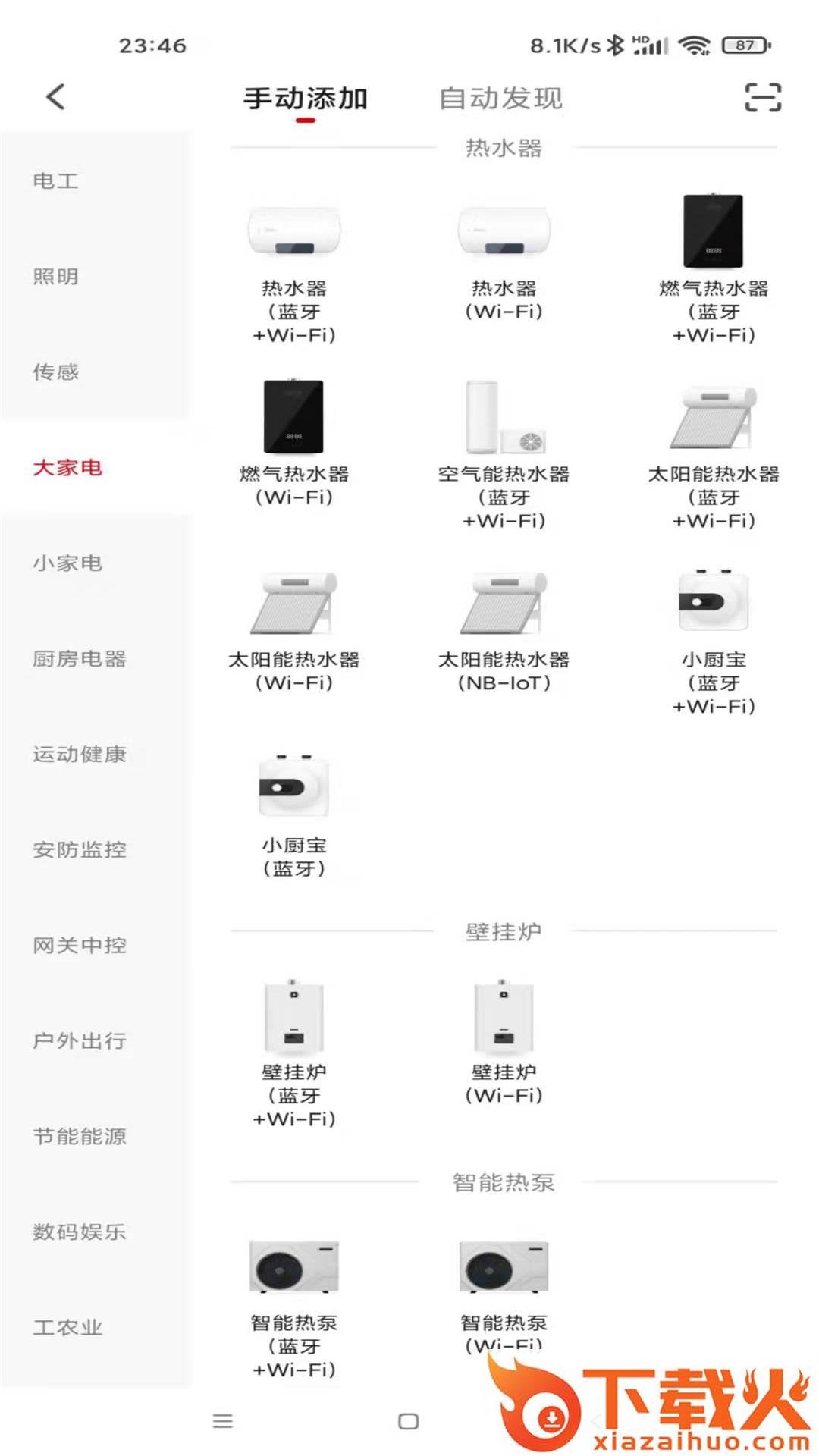Choose 太阳能热水器 (NB-IoT)
The height and width of the screenshot is (1456, 819).
coord(504,629)
